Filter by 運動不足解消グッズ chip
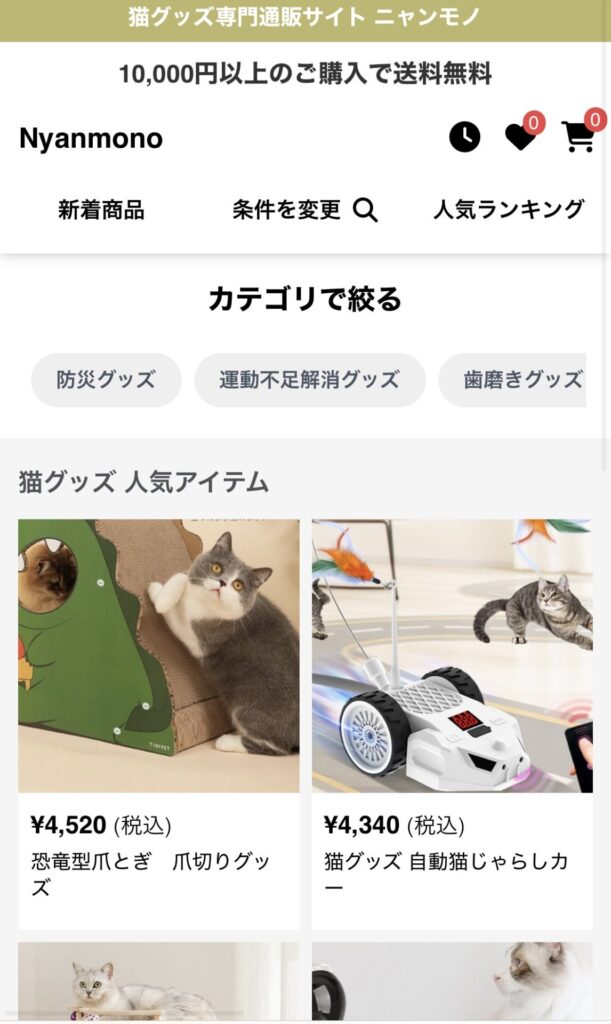Viewport: 611px width, 1024px height. (309, 380)
